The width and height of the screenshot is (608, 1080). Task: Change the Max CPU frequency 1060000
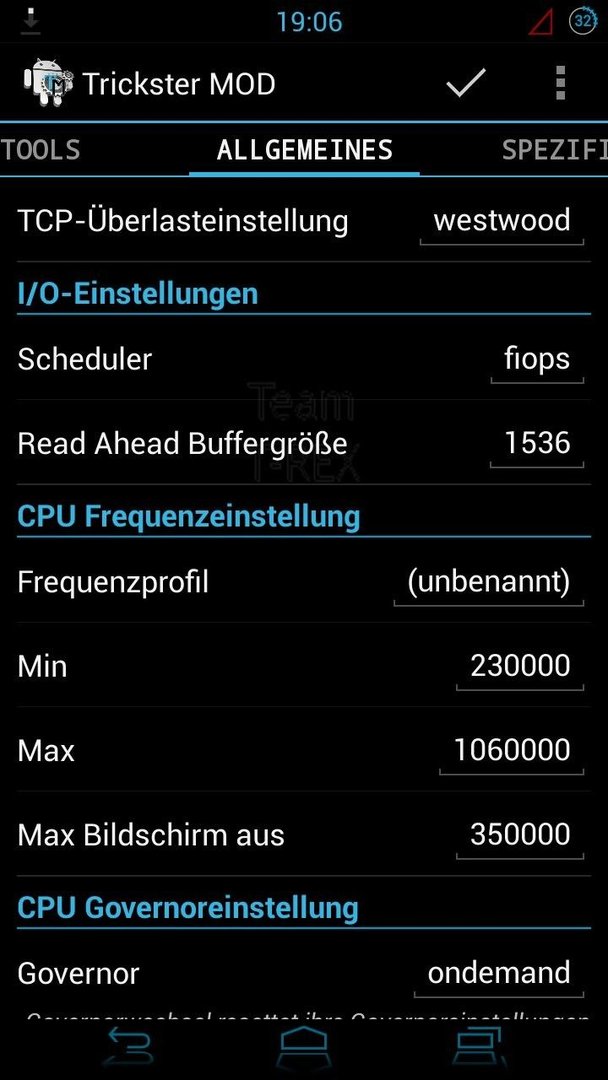[x=512, y=753]
